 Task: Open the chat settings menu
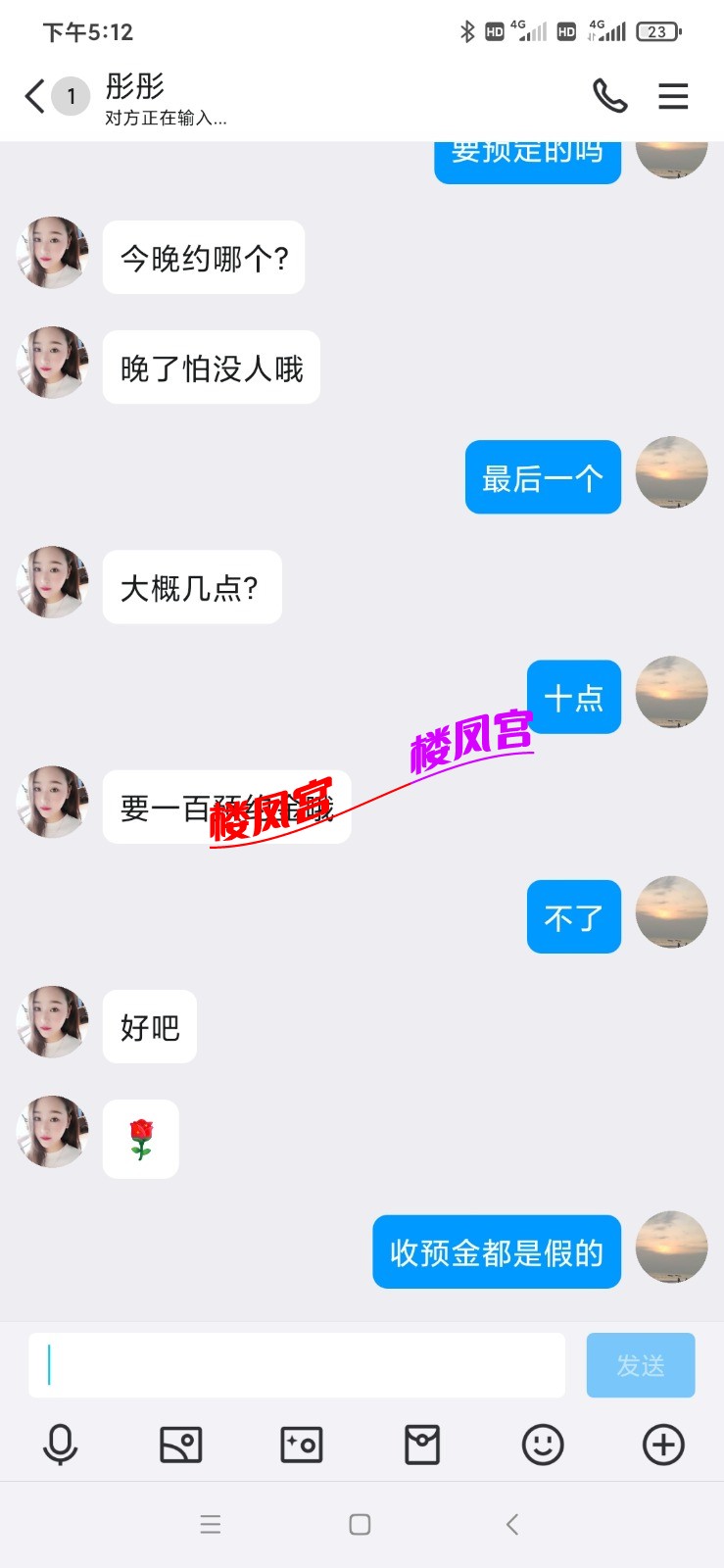click(x=673, y=96)
